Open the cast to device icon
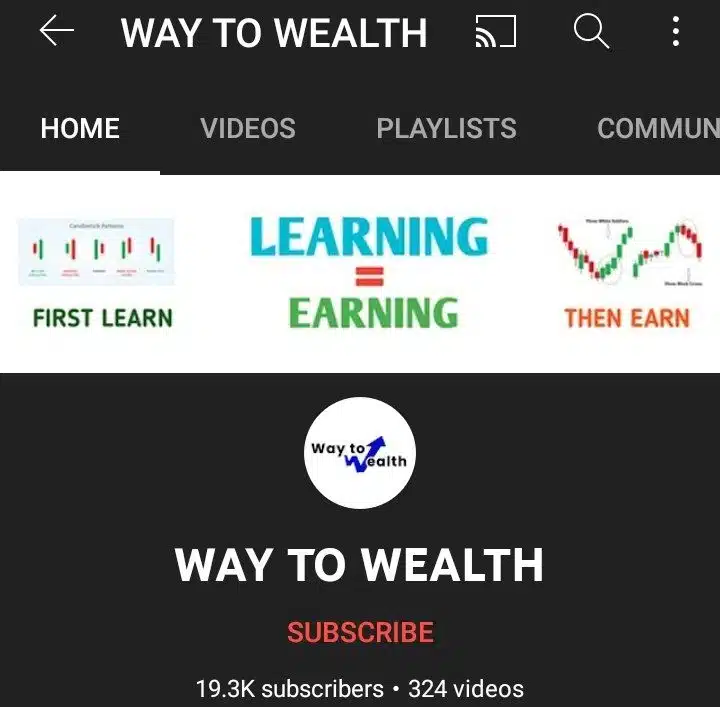The height and width of the screenshot is (707, 720). click(x=495, y=33)
